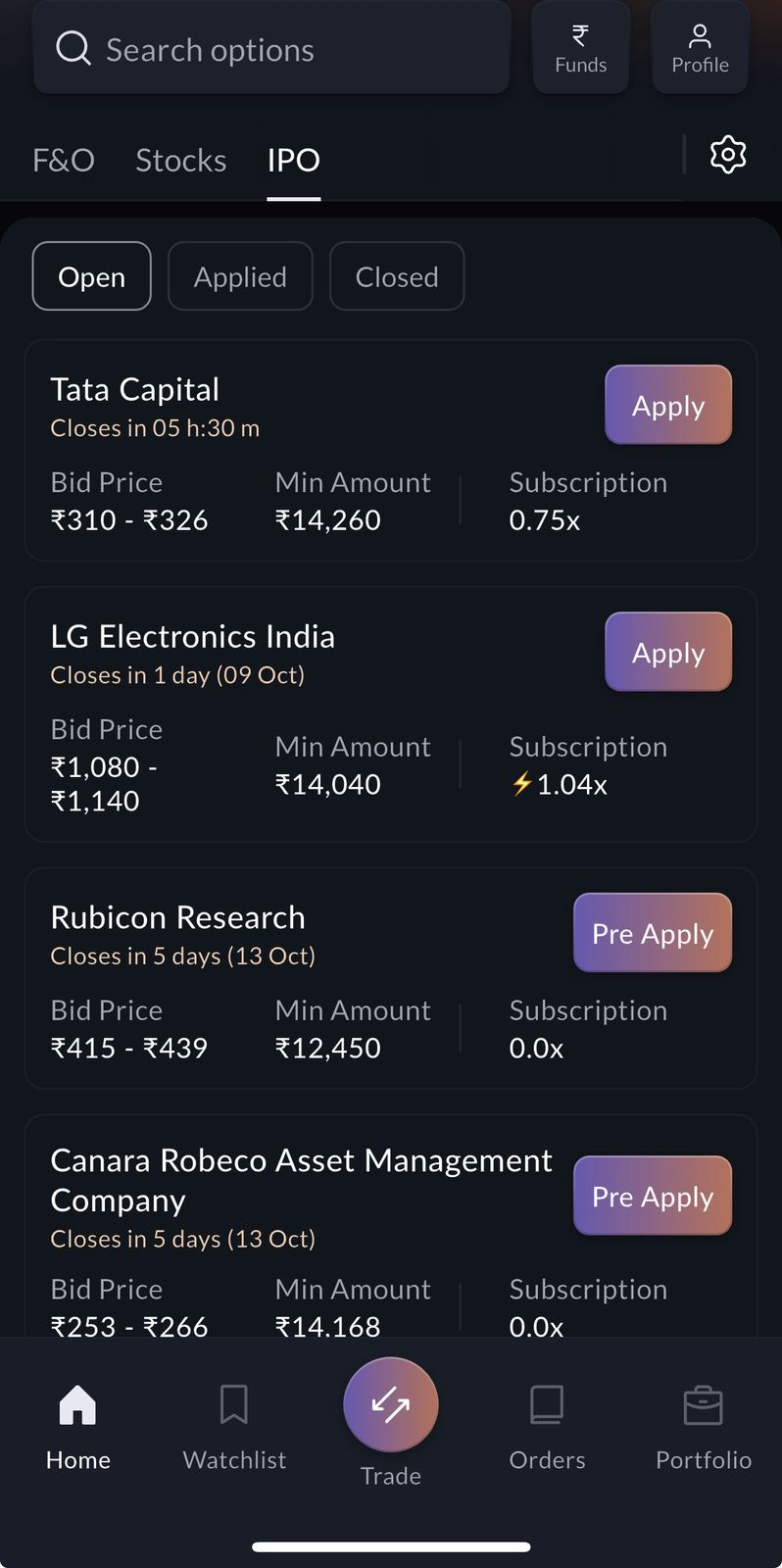The image size is (782, 1568).
Task: Open the Rubicon Research IPO card
Action: point(391,978)
